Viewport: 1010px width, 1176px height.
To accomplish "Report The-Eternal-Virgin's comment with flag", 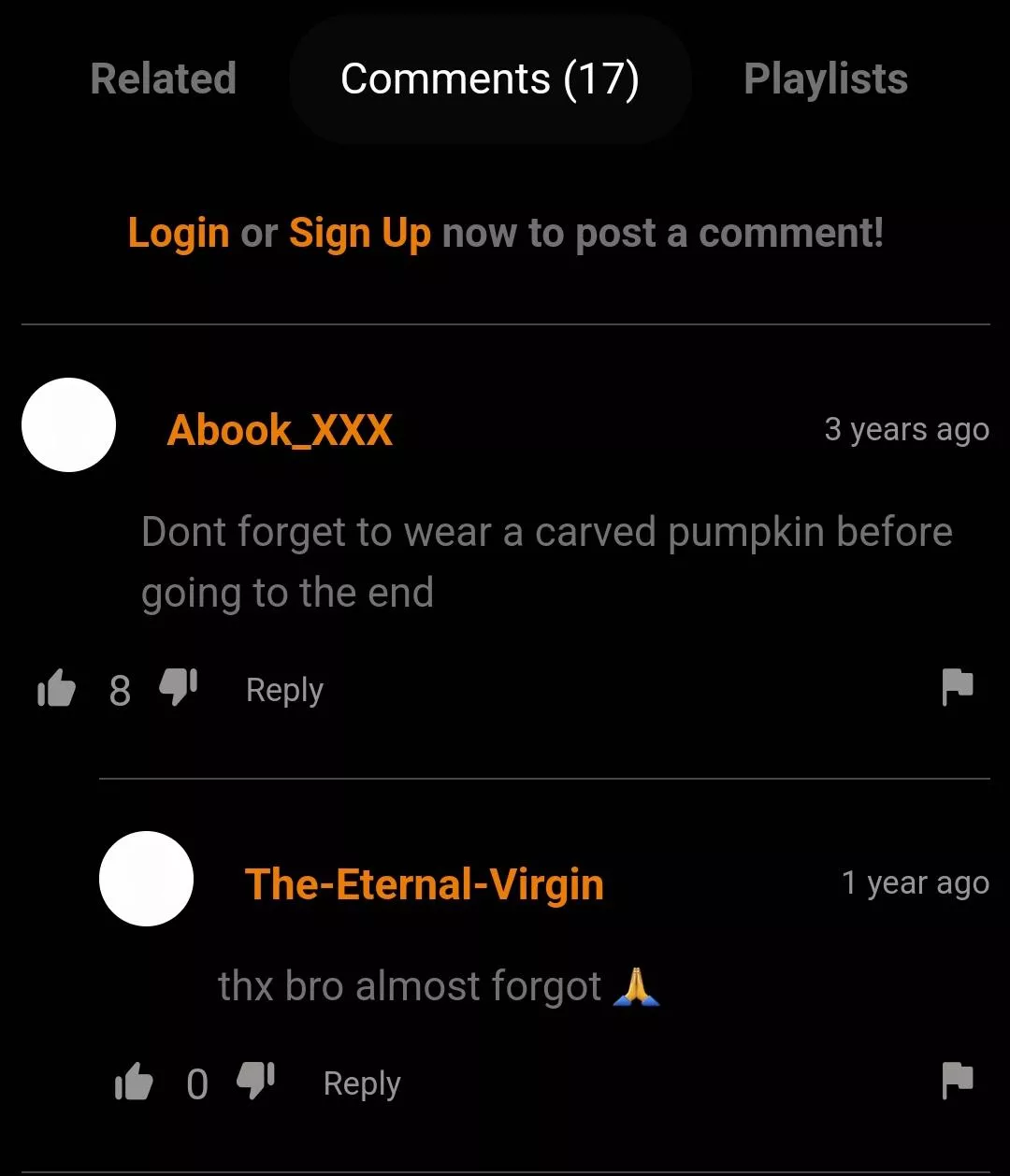I will [x=958, y=1081].
